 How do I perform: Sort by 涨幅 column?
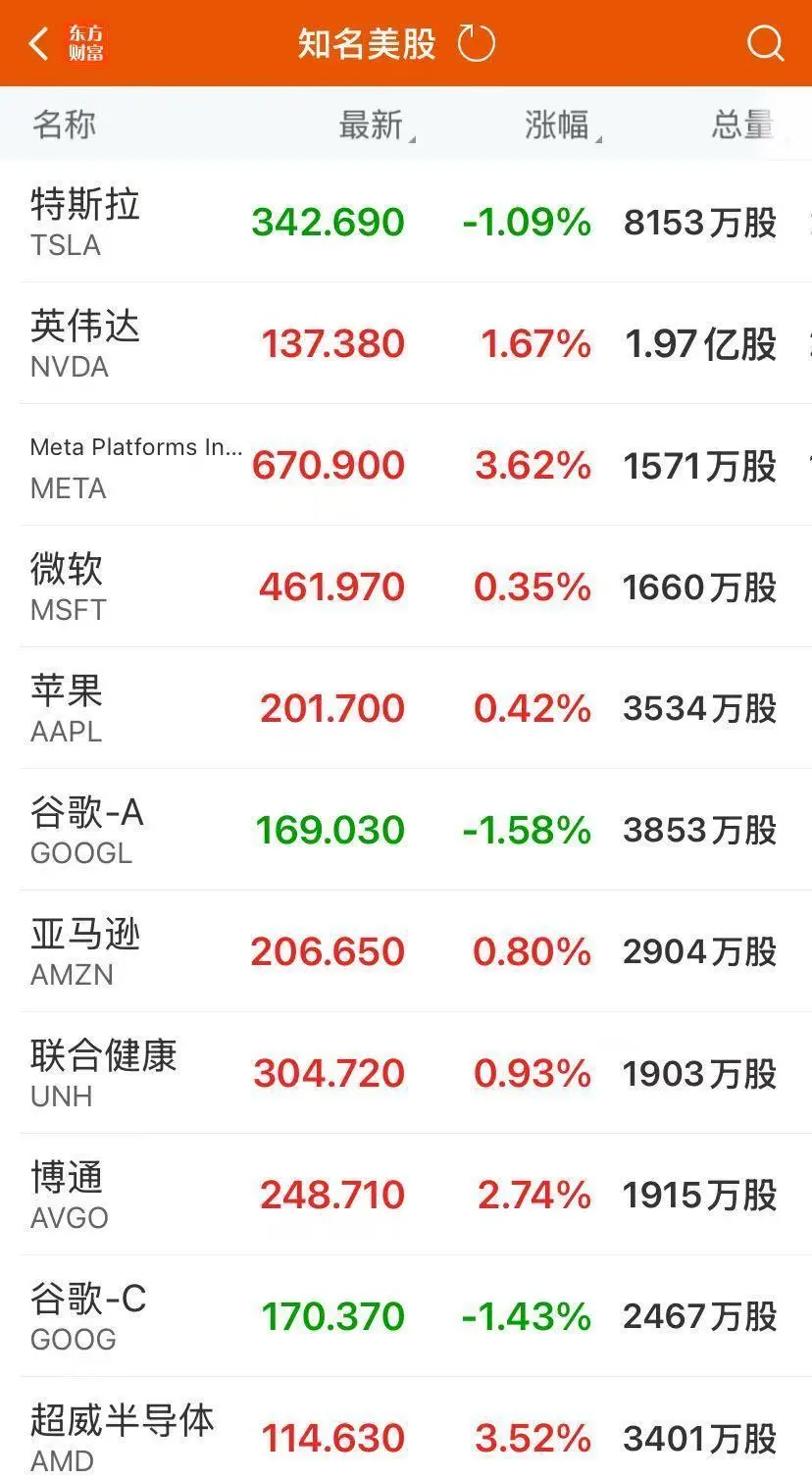(563, 125)
